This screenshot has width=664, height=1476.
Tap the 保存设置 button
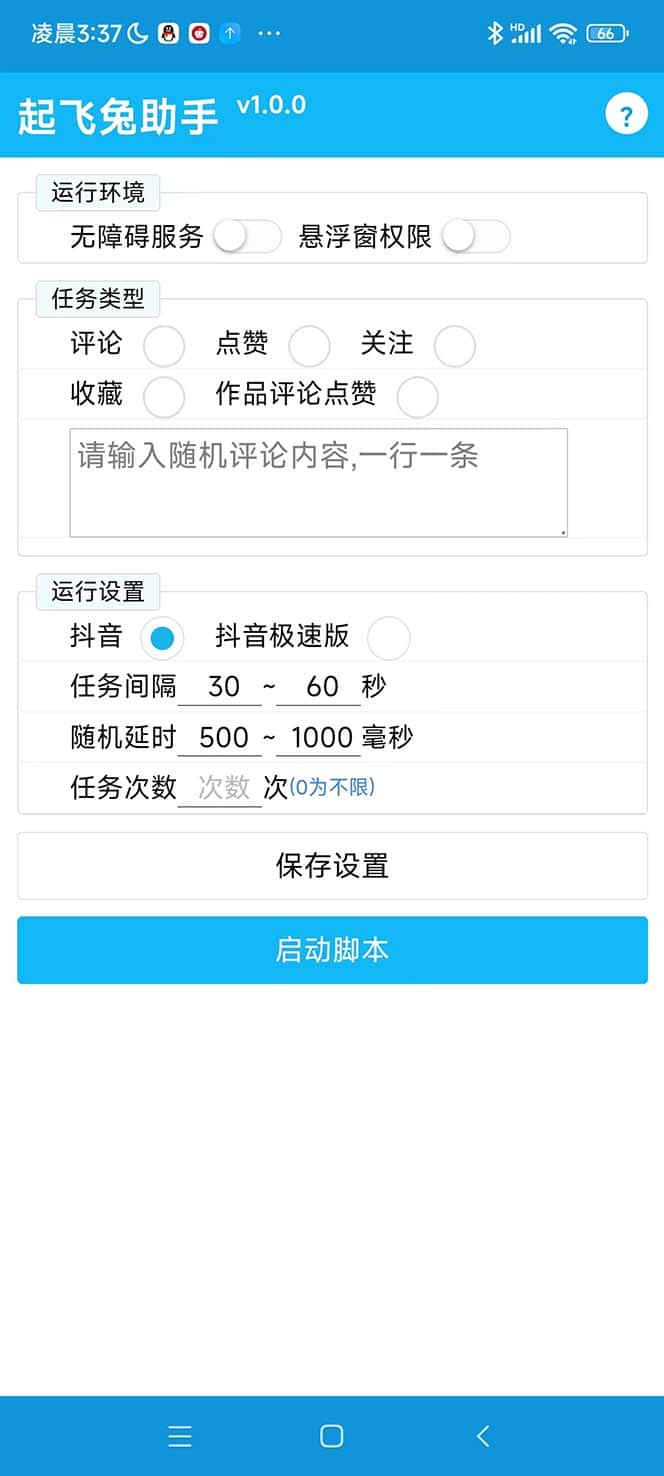332,866
